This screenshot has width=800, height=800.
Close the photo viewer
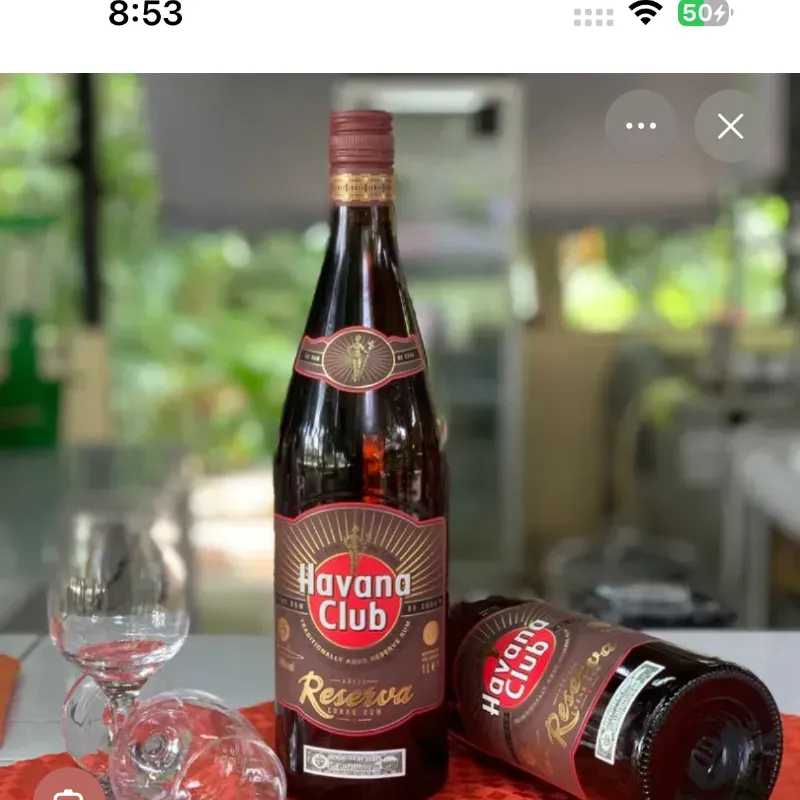[730, 126]
